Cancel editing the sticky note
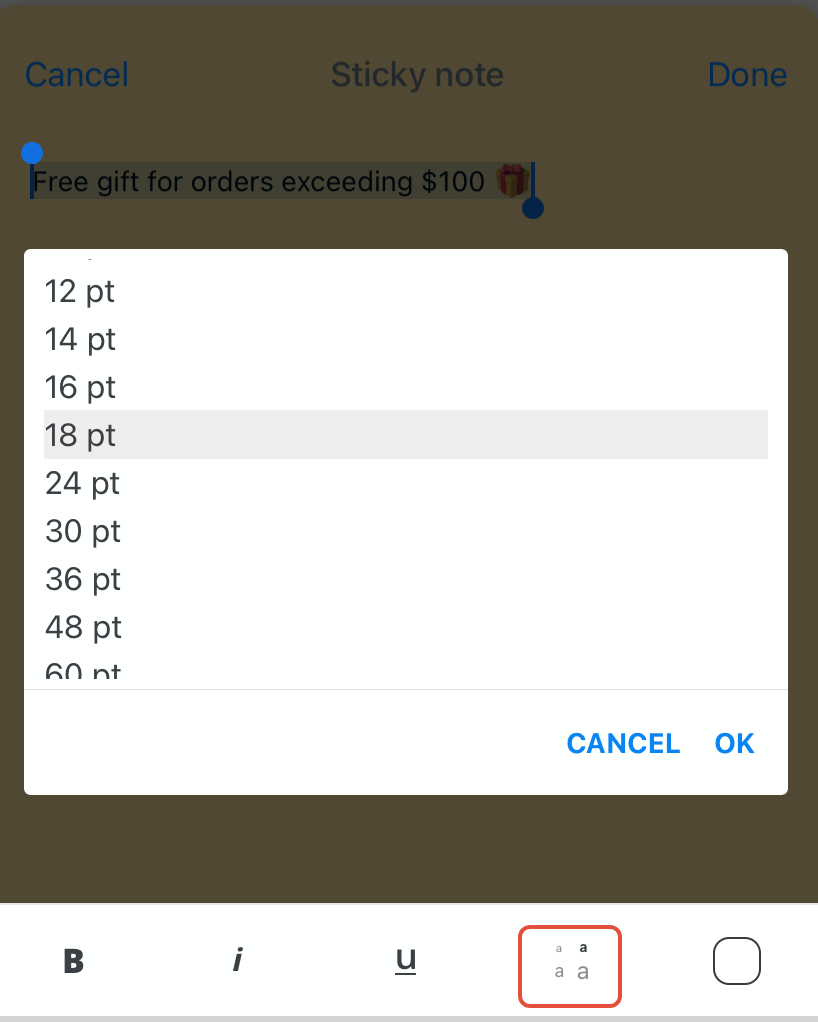Image resolution: width=818 pixels, height=1022 pixels. point(77,75)
